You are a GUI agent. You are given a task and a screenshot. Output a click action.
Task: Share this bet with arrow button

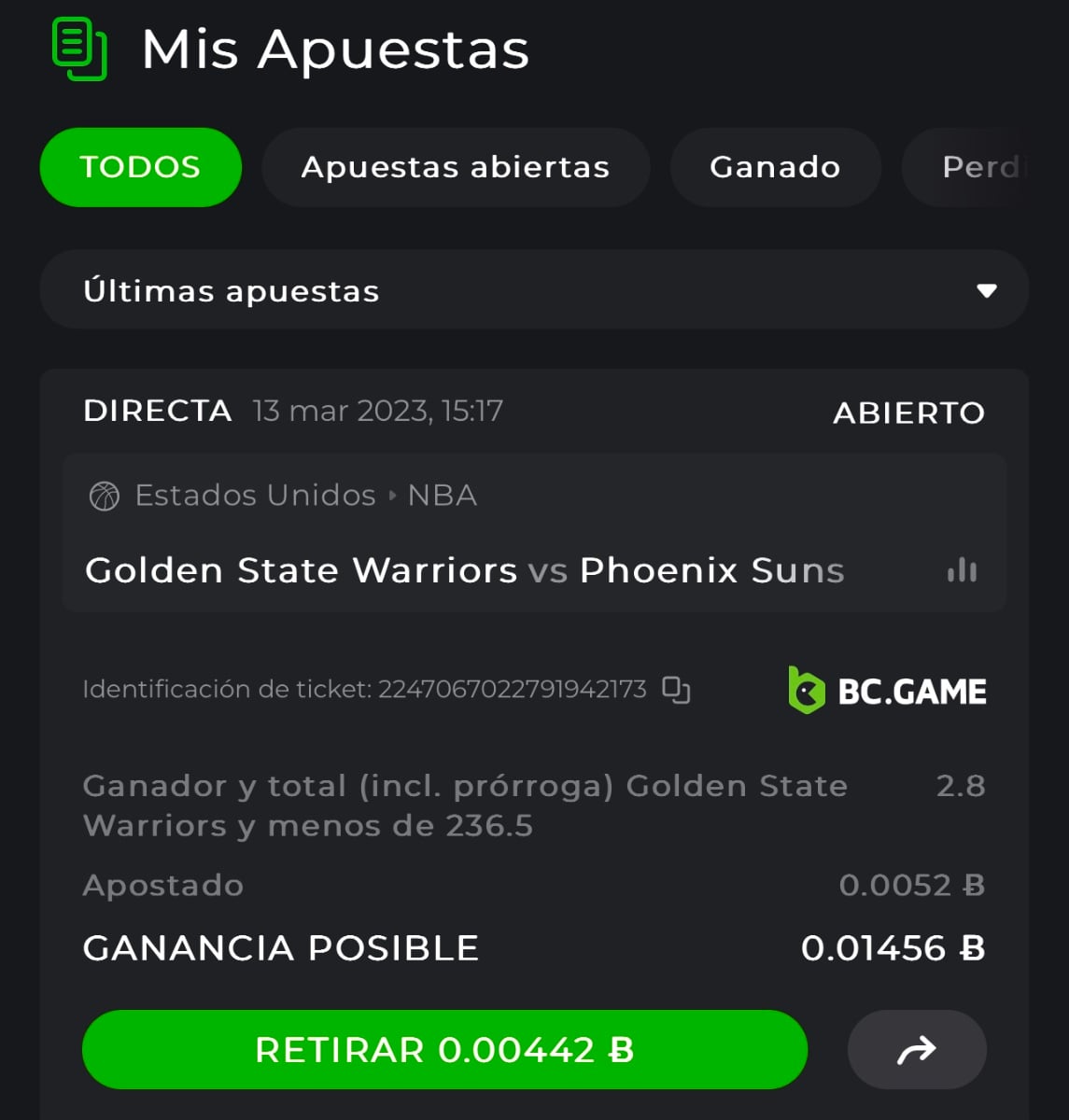pos(916,1050)
